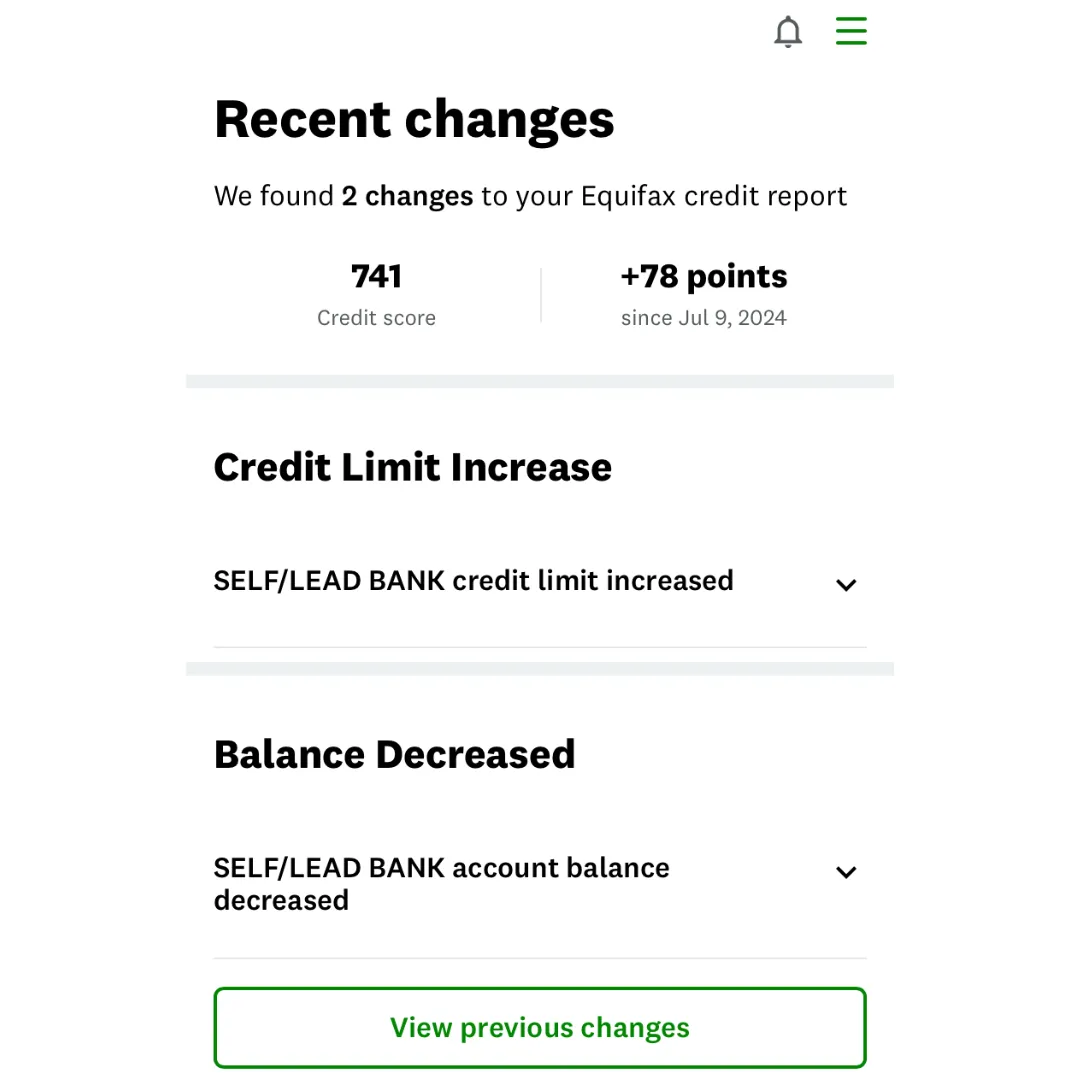Image resolution: width=1080 pixels, height=1080 pixels.
Task: Expand SELF/LEAD BANK account balance decreased
Action: click(x=540, y=884)
